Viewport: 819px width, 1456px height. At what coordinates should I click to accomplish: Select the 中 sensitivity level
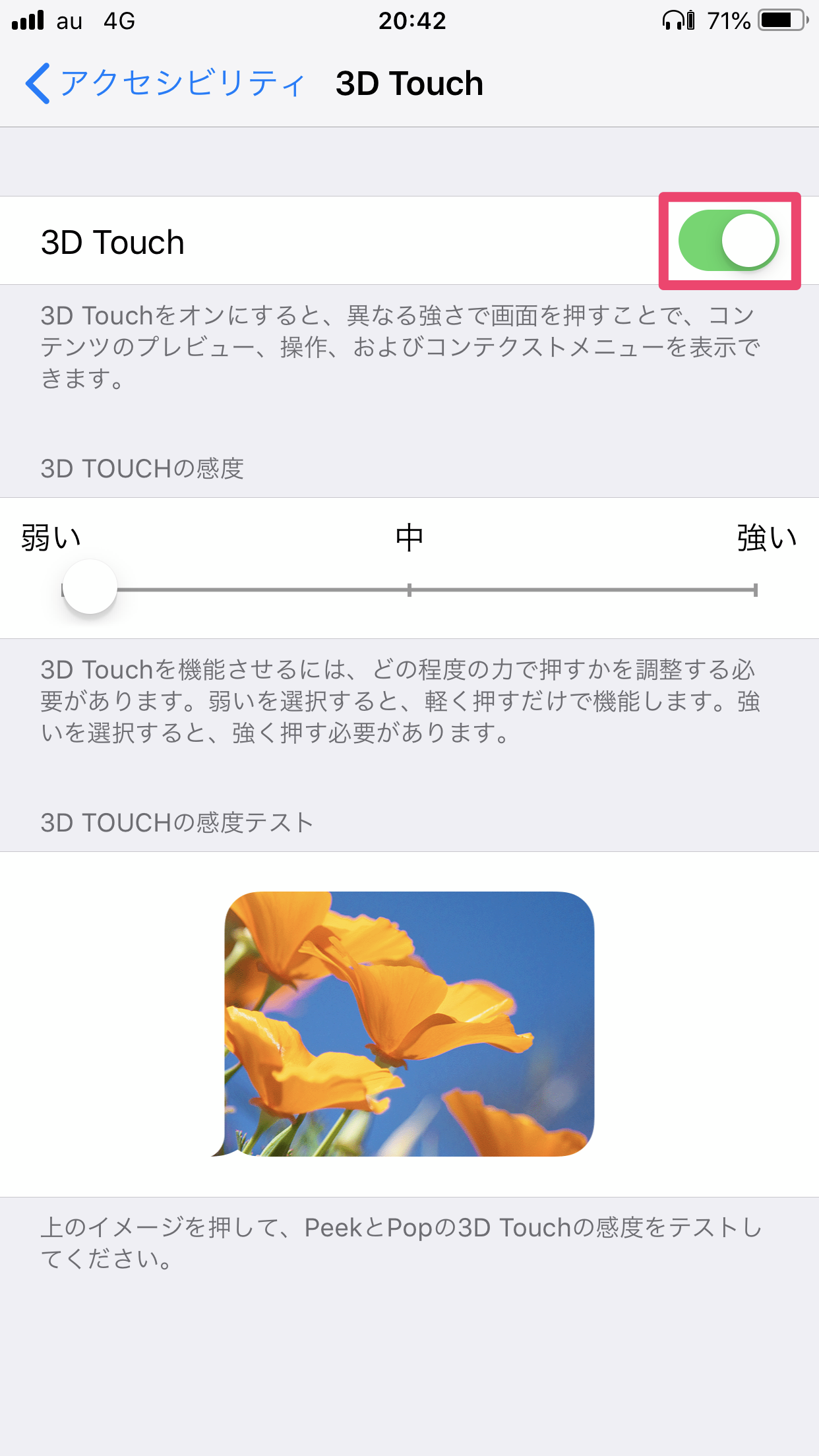click(x=409, y=589)
